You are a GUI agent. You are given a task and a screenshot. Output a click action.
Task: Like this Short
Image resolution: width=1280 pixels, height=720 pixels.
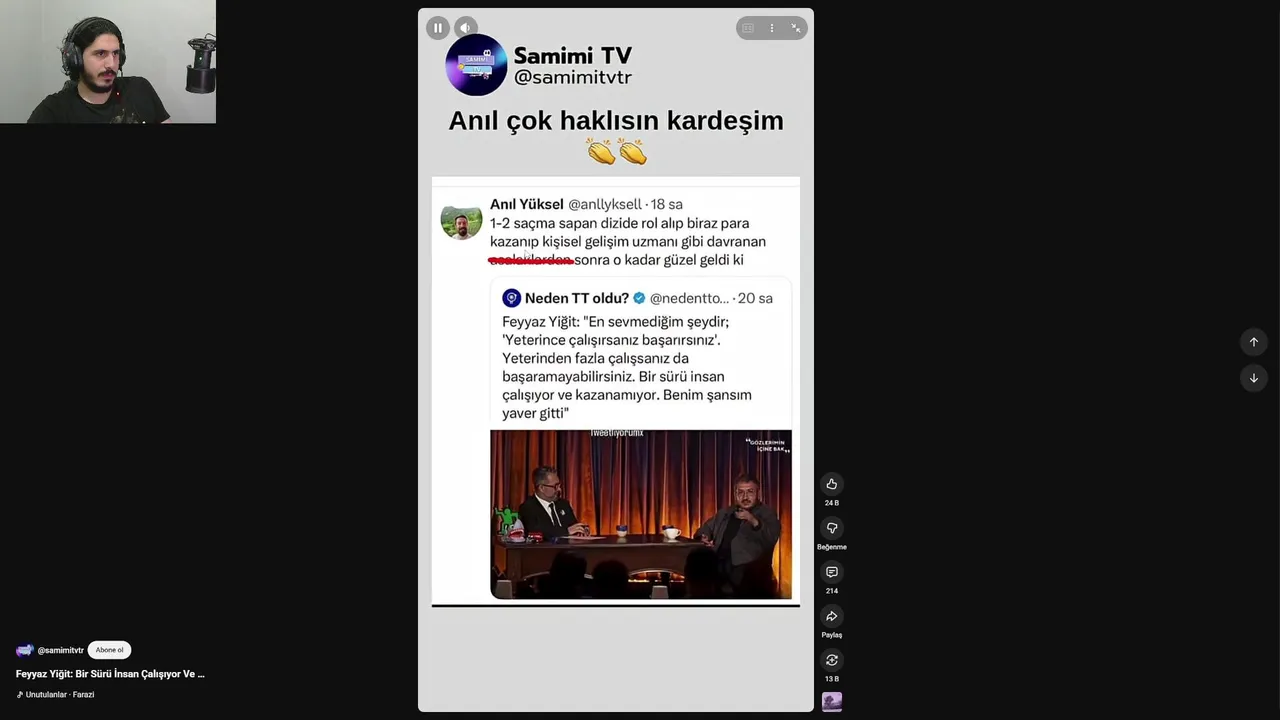[x=831, y=484]
